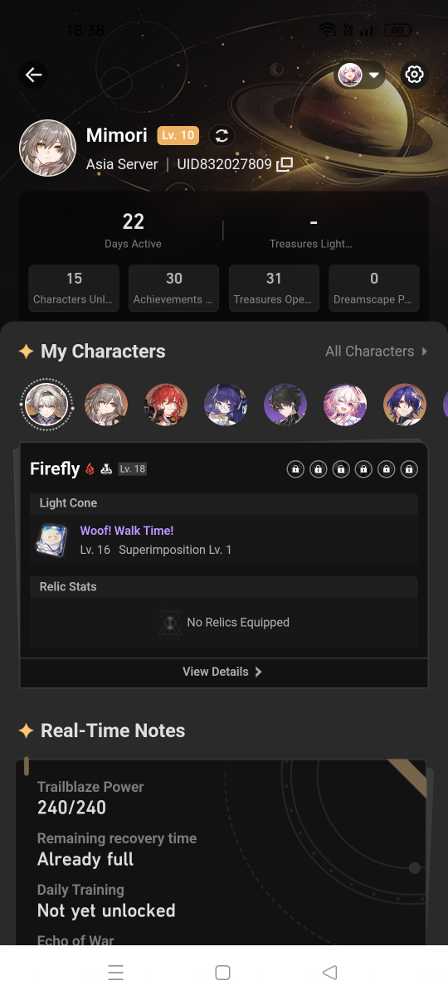Image resolution: width=448 pixels, height=1000 pixels.
Task: Open the Characters Unlocked stat tile
Action: pyautogui.click(x=74, y=288)
